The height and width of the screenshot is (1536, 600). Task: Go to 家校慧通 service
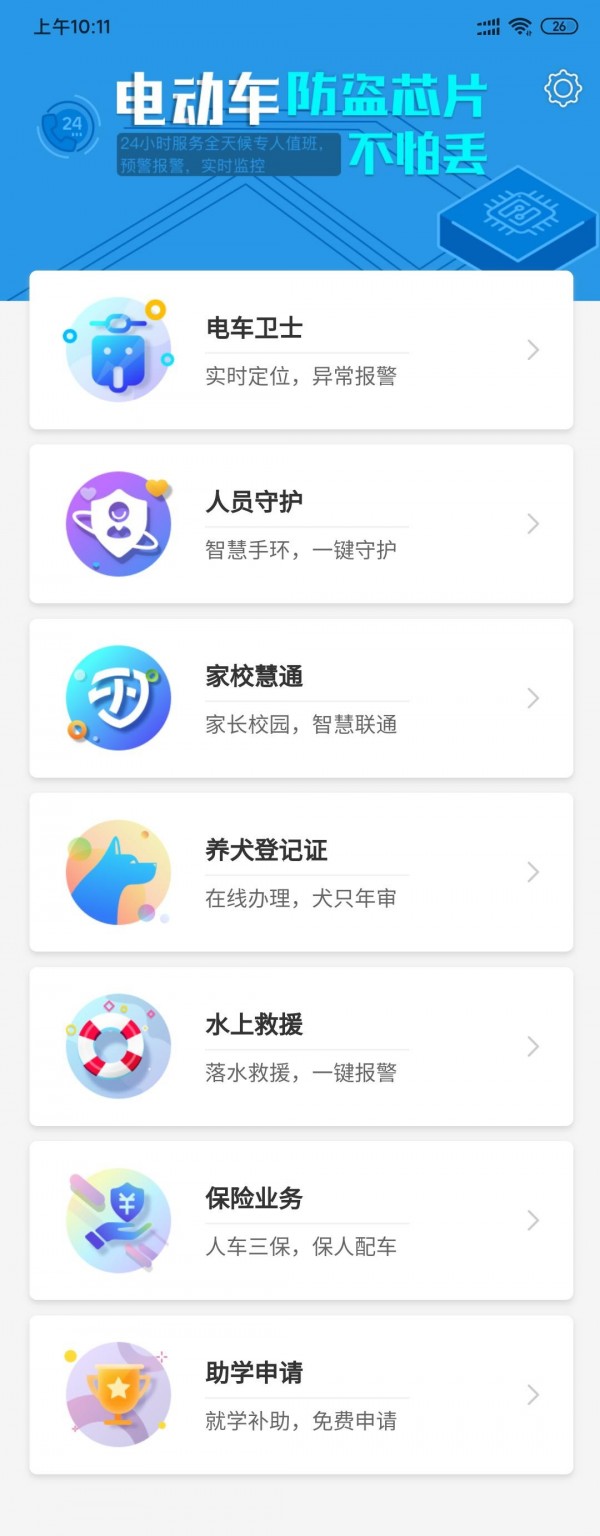point(301,698)
